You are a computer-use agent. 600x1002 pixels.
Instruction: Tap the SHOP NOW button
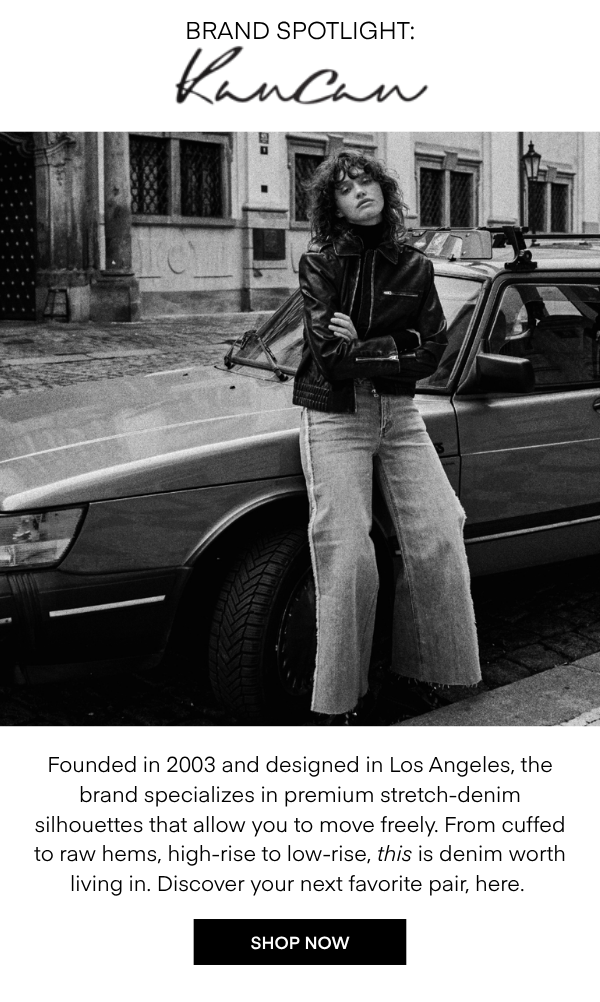coord(300,942)
